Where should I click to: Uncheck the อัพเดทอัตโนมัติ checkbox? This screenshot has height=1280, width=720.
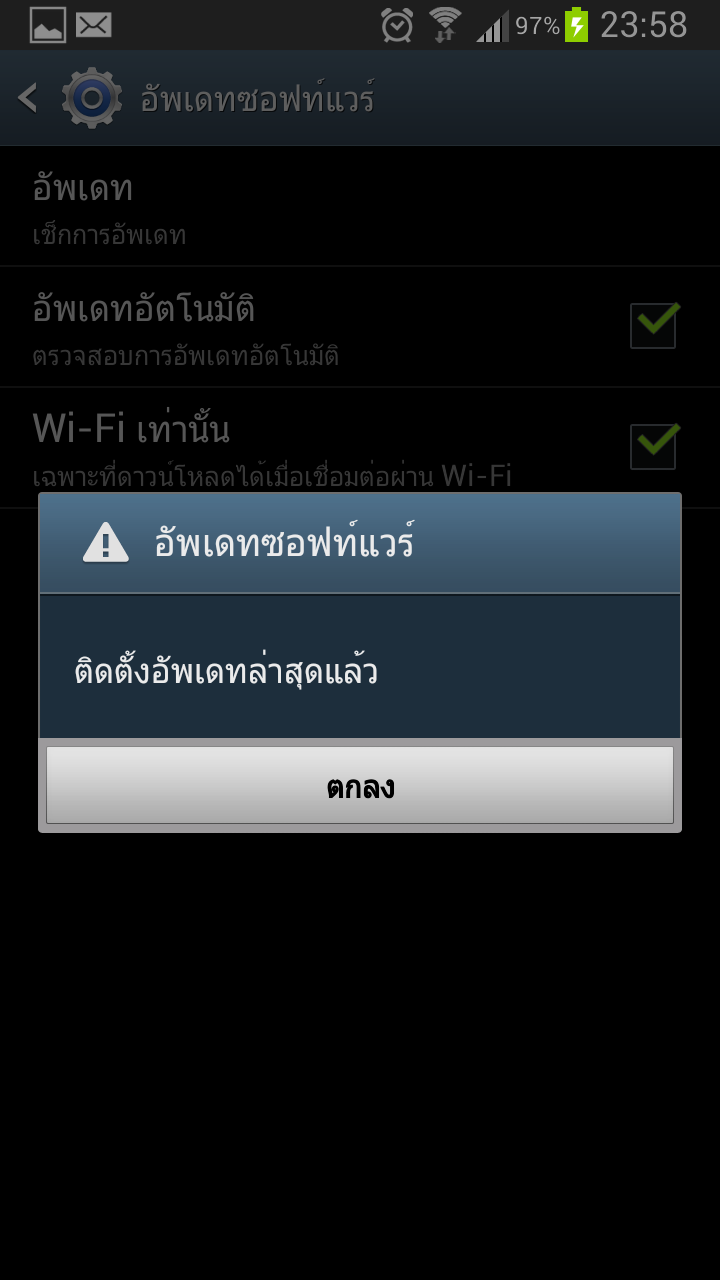click(654, 325)
